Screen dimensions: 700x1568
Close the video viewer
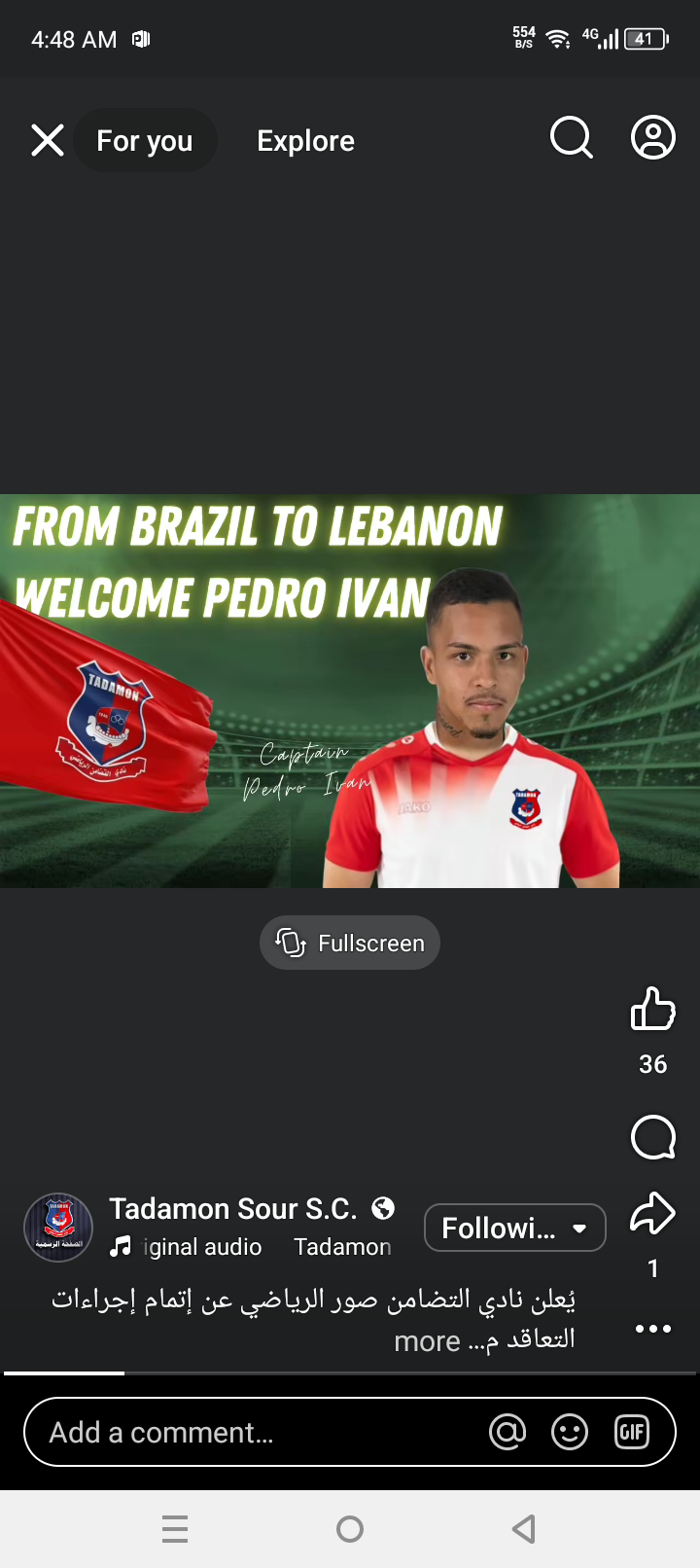[x=47, y=140]
